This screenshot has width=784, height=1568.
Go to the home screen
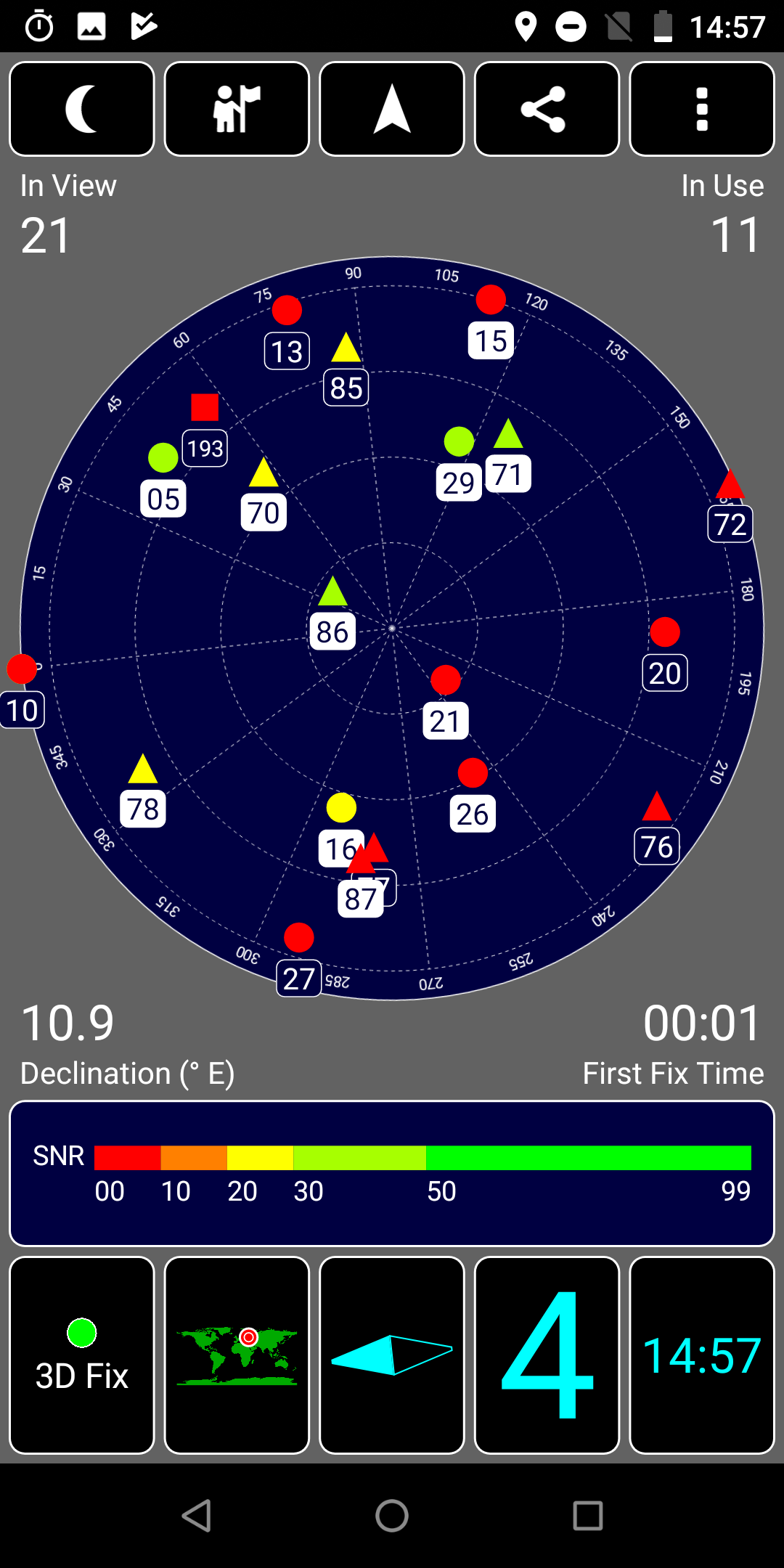click(392, 1516)
